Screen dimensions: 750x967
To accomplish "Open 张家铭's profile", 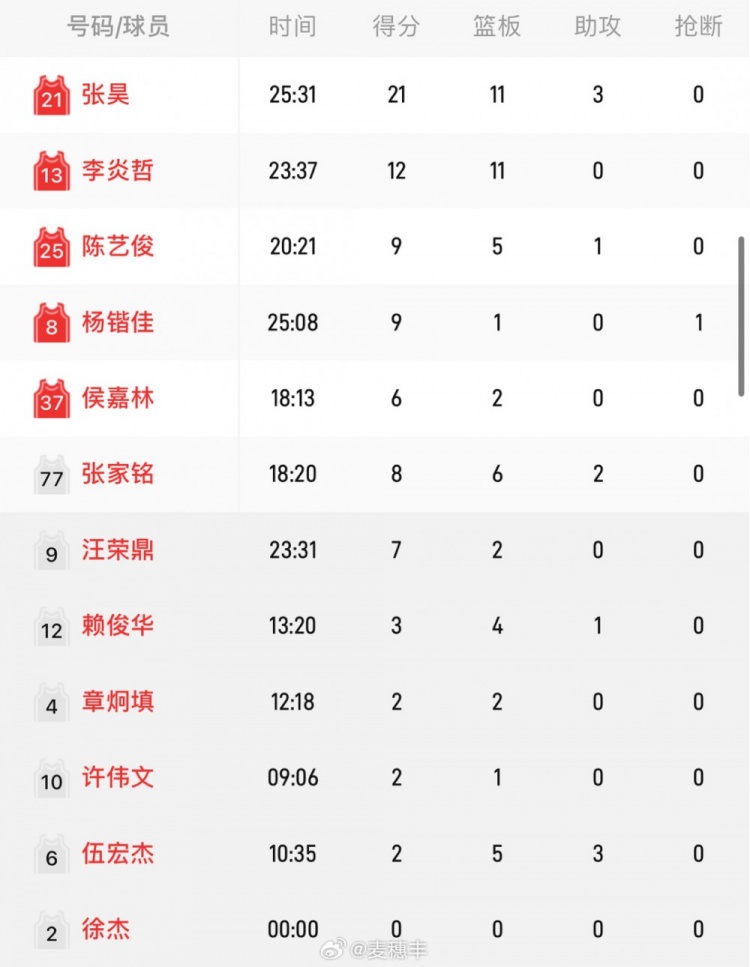I will click(117, 474).
